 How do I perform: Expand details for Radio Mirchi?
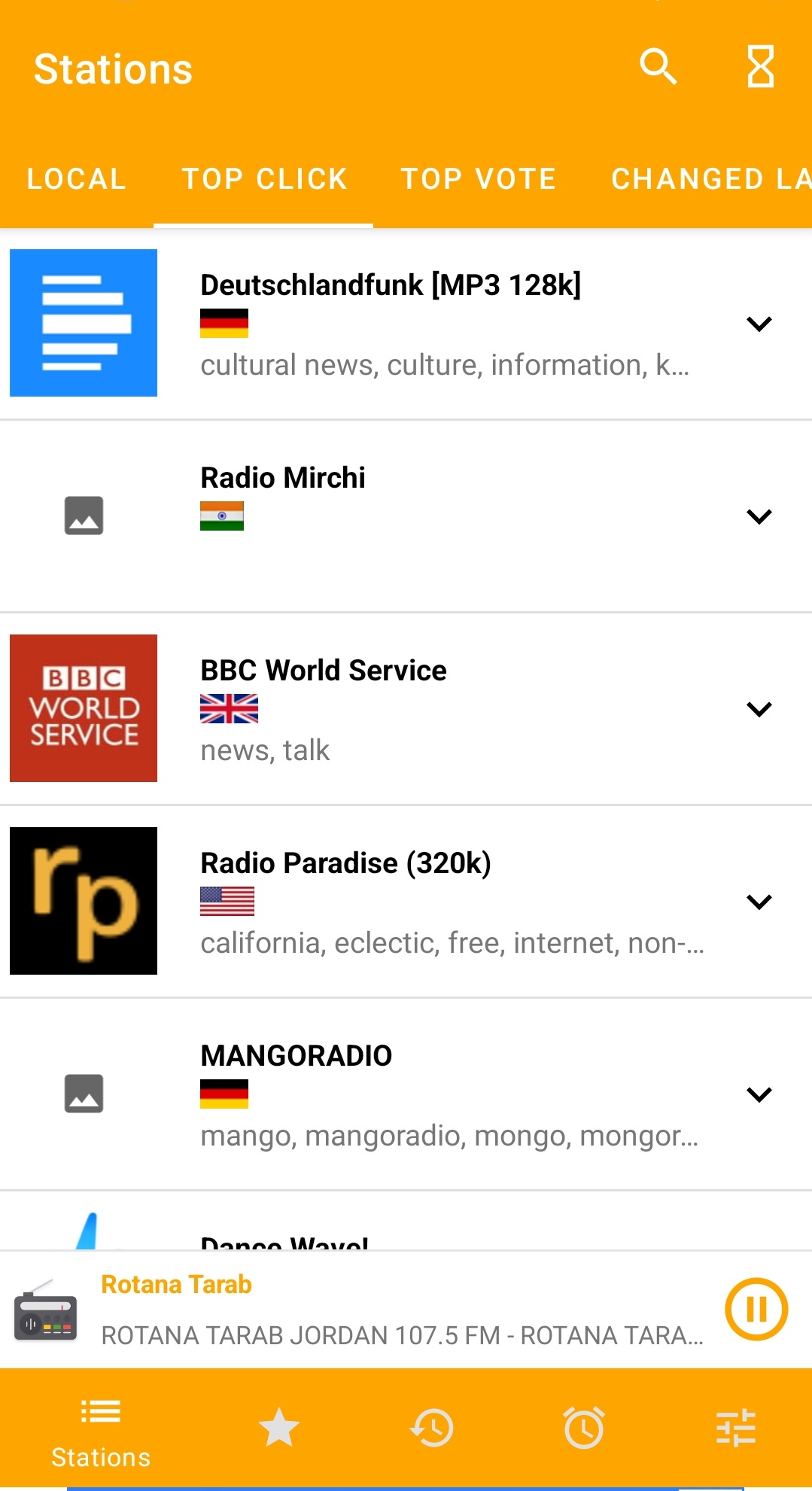tap(759, 516)
